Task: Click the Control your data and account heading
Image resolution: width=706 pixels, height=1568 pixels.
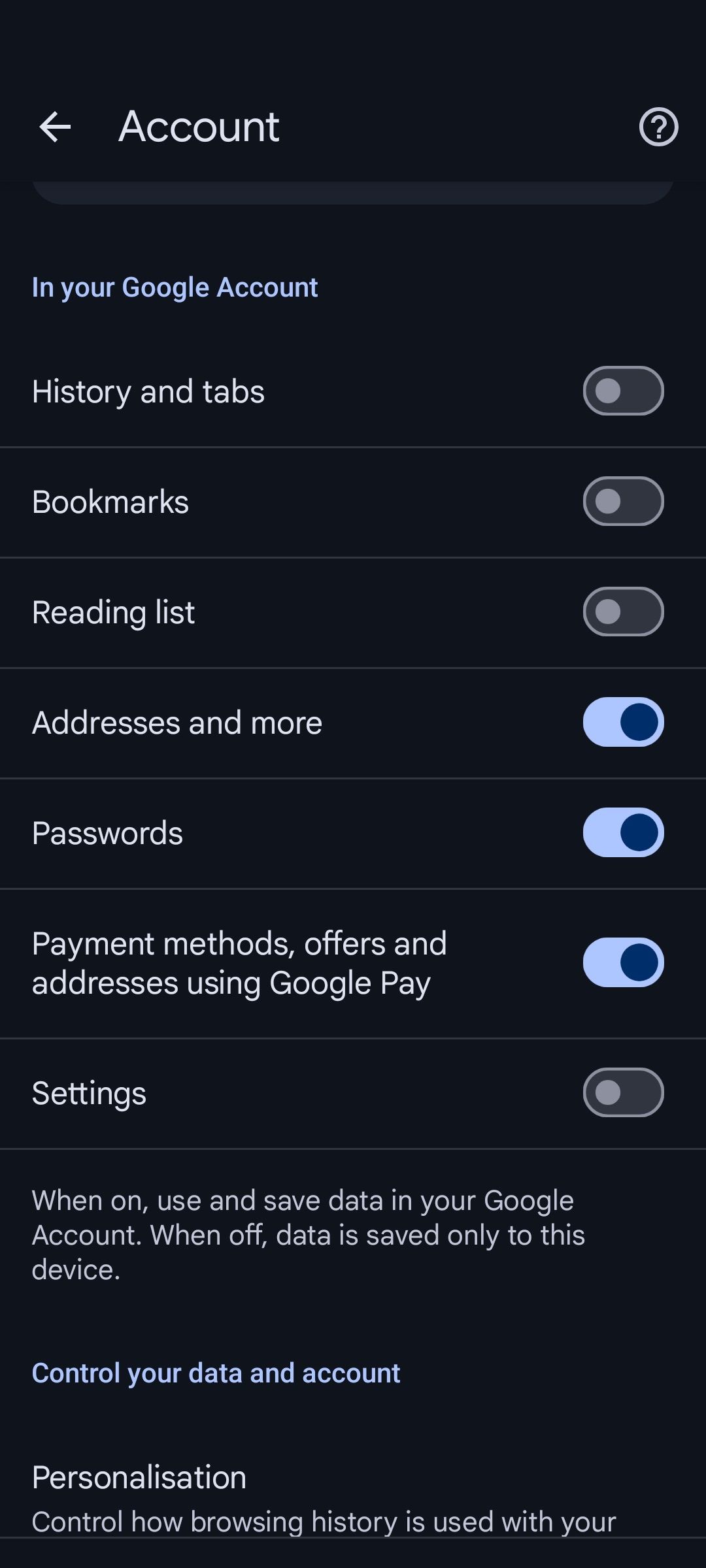Action: tap(216, 1373)
